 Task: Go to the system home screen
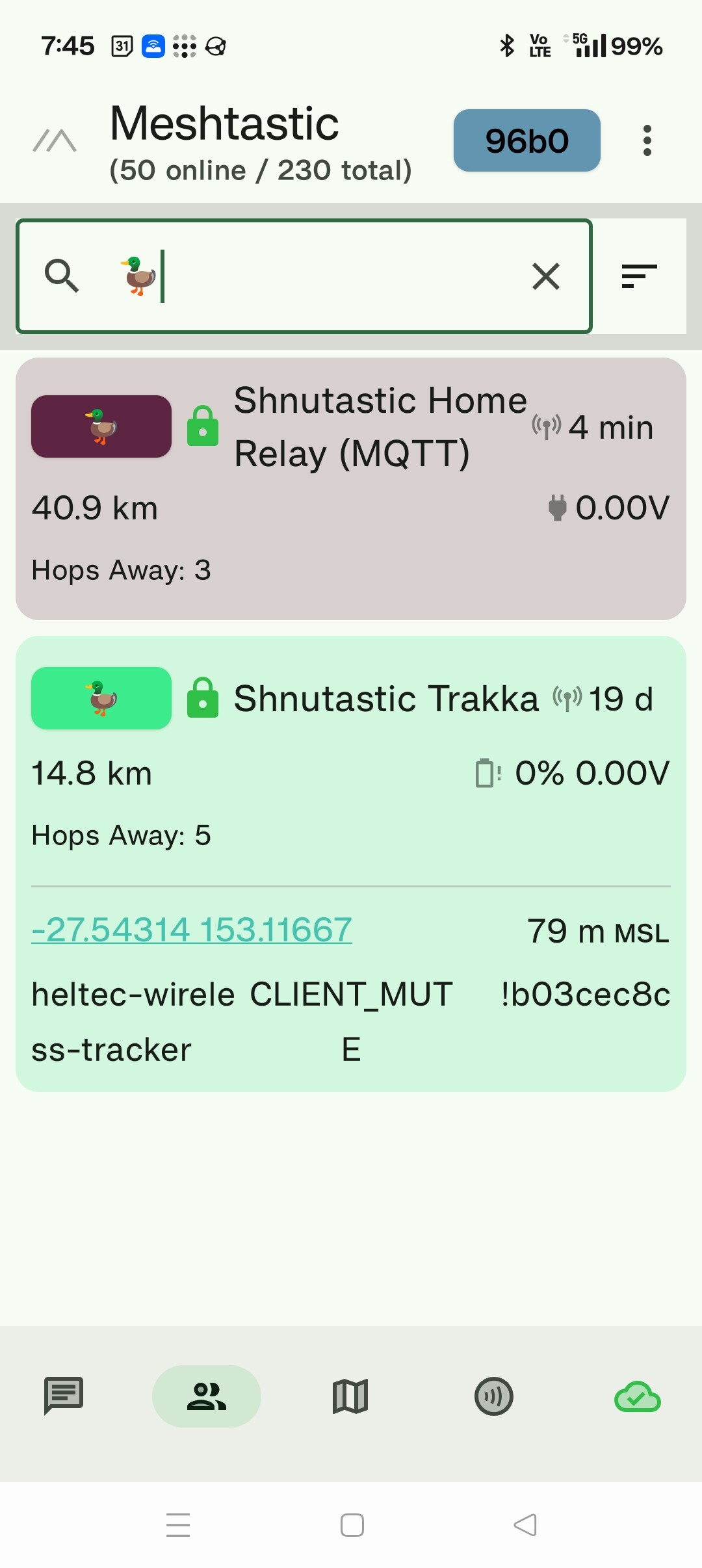(x=352, y=1525)
